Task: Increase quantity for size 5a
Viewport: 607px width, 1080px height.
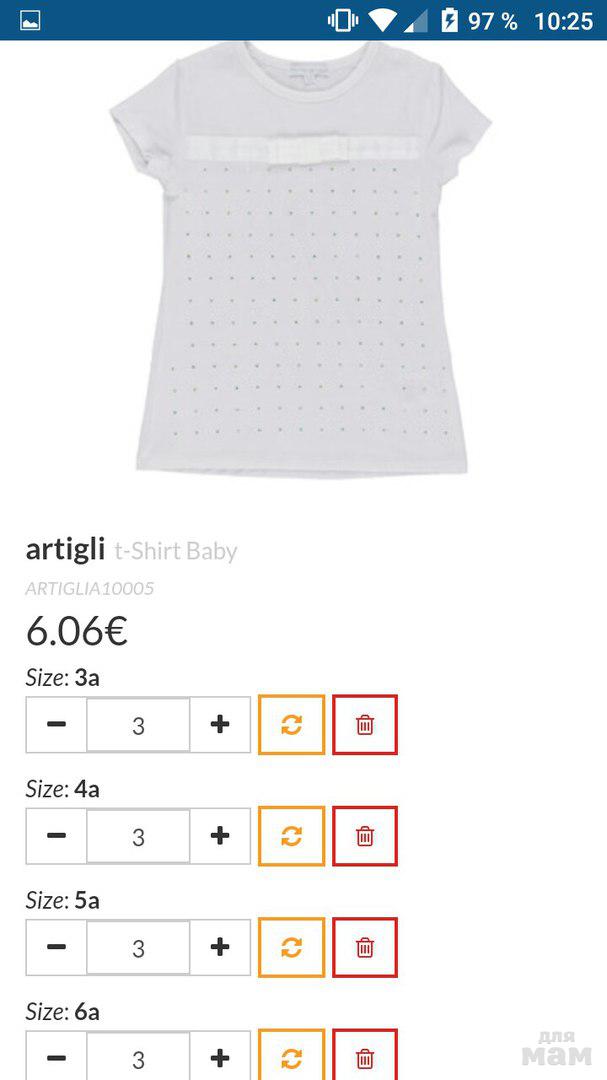Action: tap(221, 947)
